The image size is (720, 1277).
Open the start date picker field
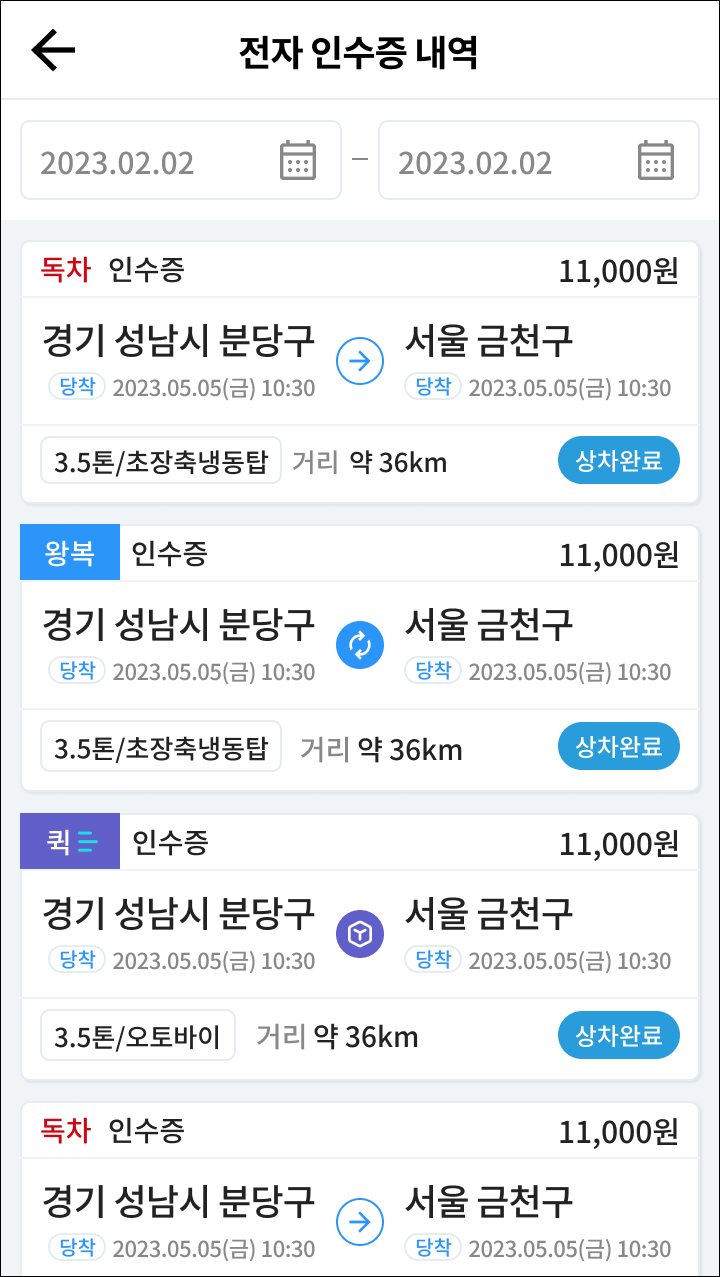pyautogui.click(x=181, y=161)
